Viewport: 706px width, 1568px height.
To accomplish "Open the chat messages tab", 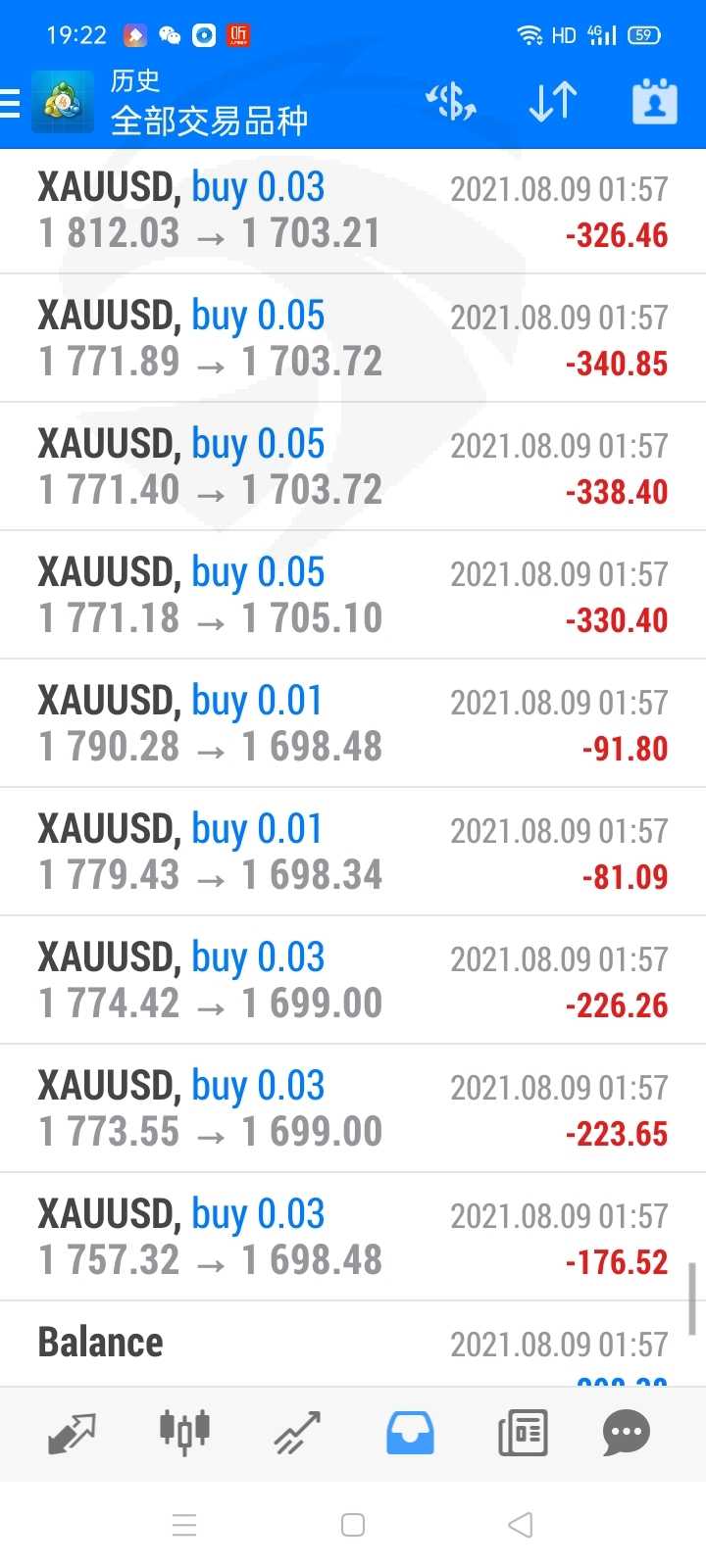I will (627, 1433).
